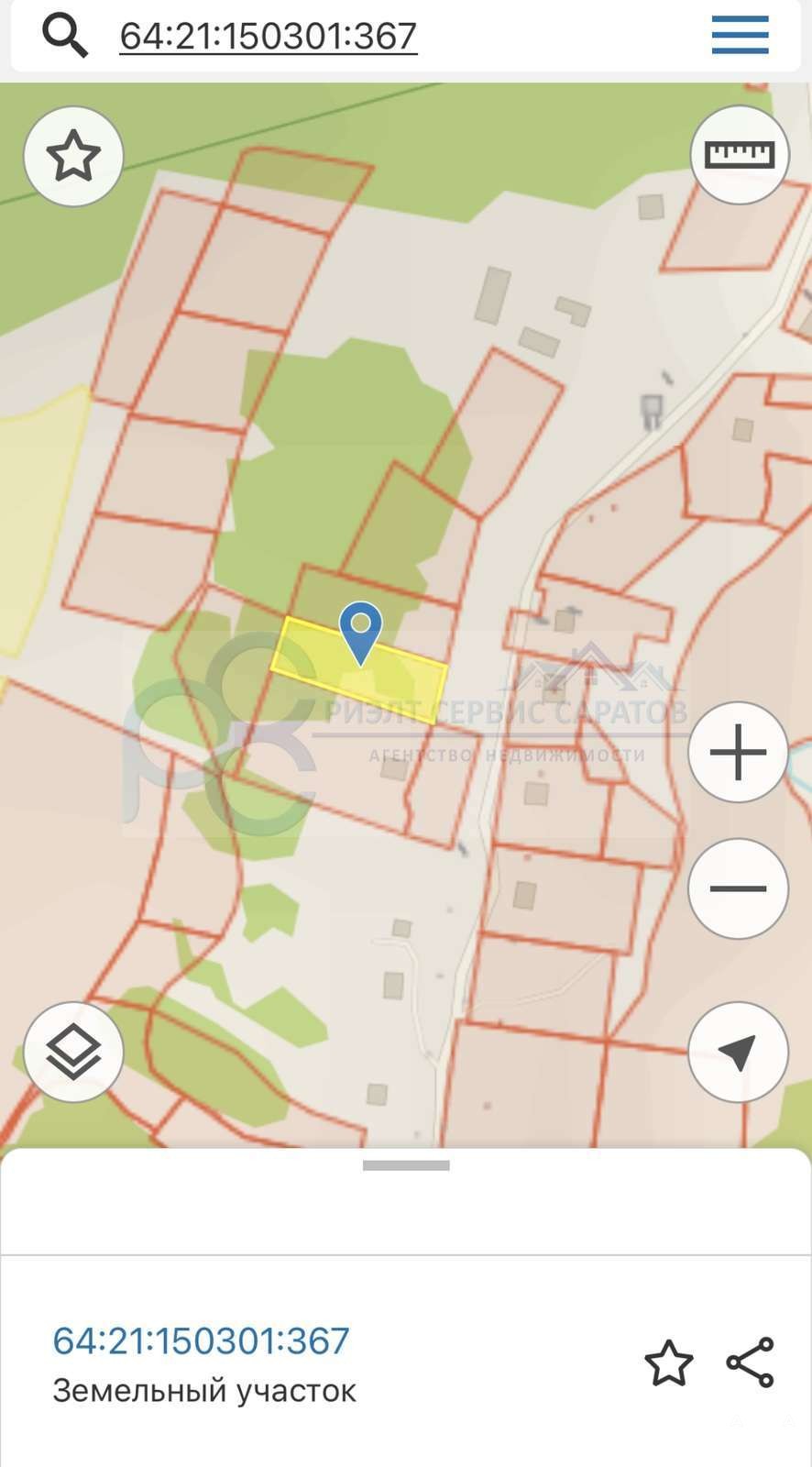Zoom out the map with minus button
Image resolution: width=812 pixels, height=1467 pixels.
[738, 888]
